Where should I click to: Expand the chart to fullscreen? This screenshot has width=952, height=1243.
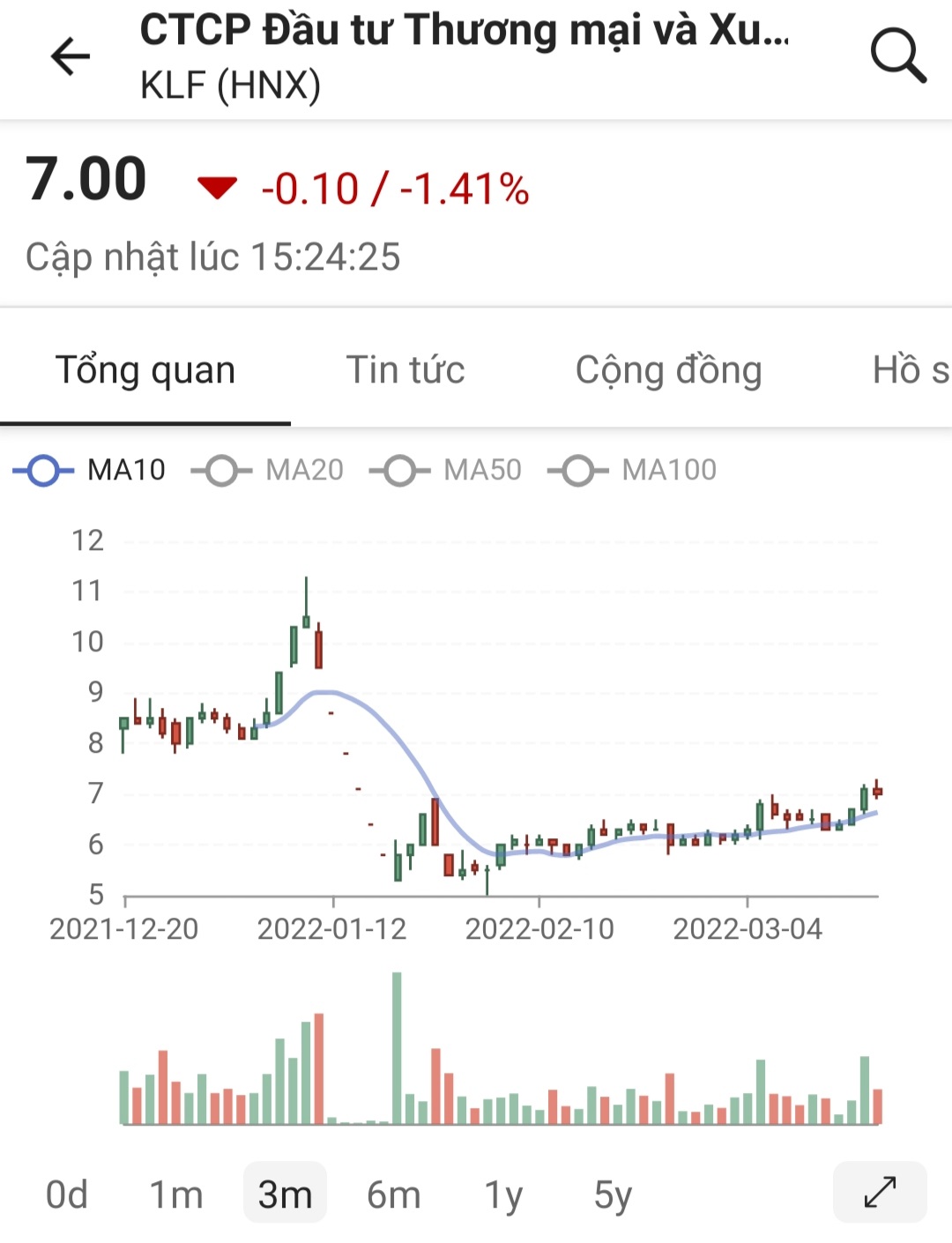880,1192
